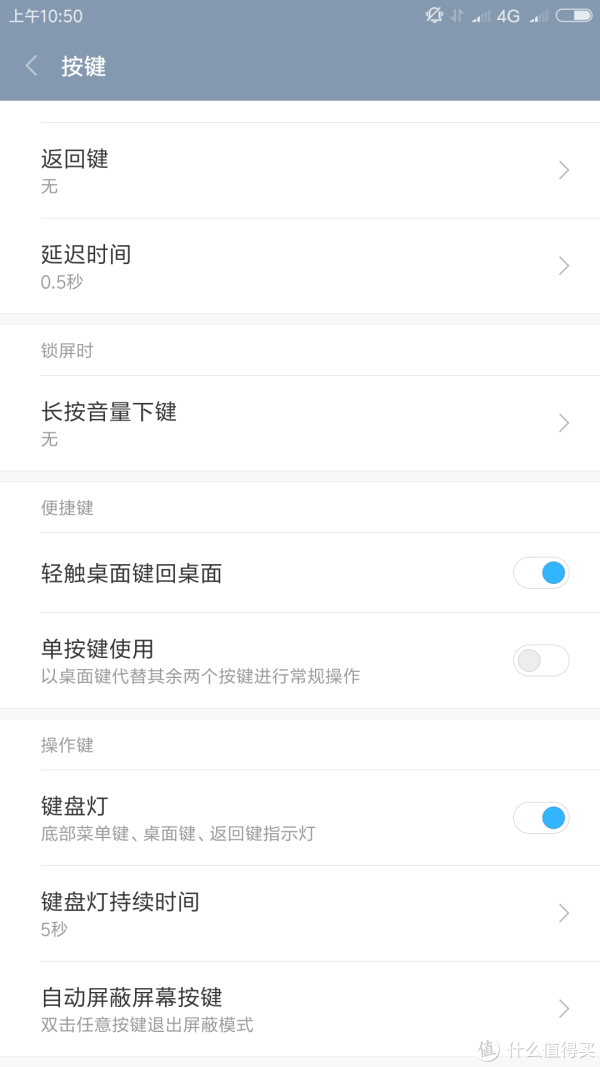Enable 单按键使用 switch

541,660
